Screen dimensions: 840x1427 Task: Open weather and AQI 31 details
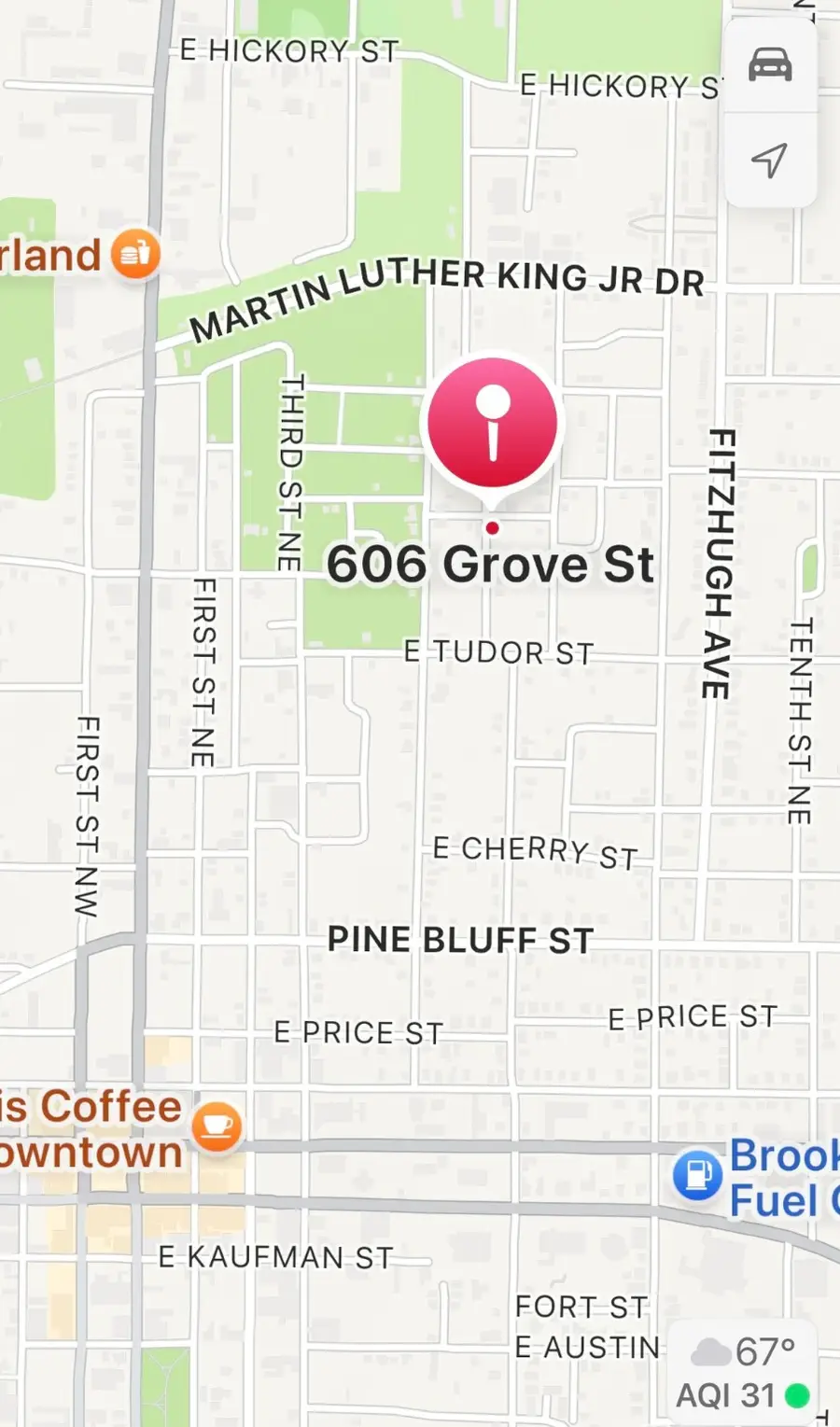point(744,1372)
